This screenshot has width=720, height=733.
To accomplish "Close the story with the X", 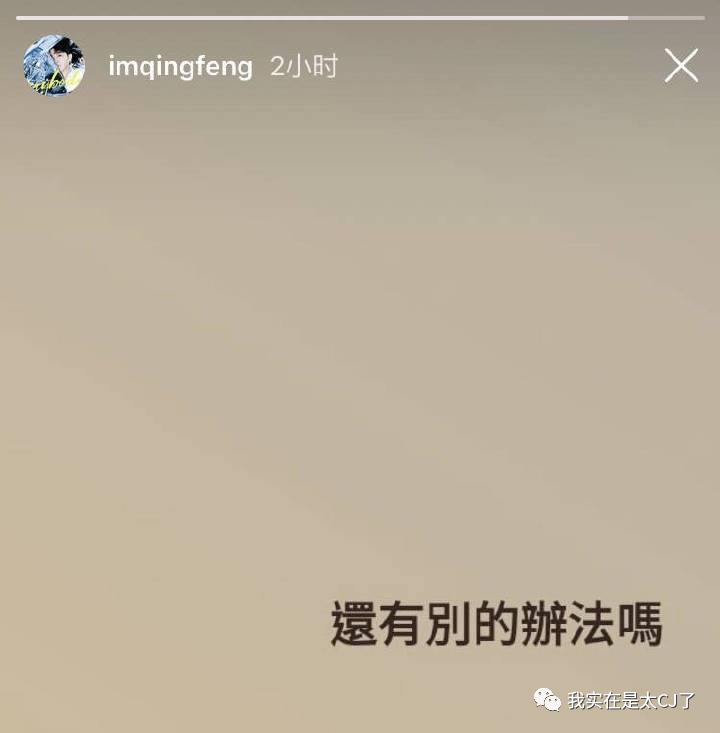I will click(x=681, y=66).
